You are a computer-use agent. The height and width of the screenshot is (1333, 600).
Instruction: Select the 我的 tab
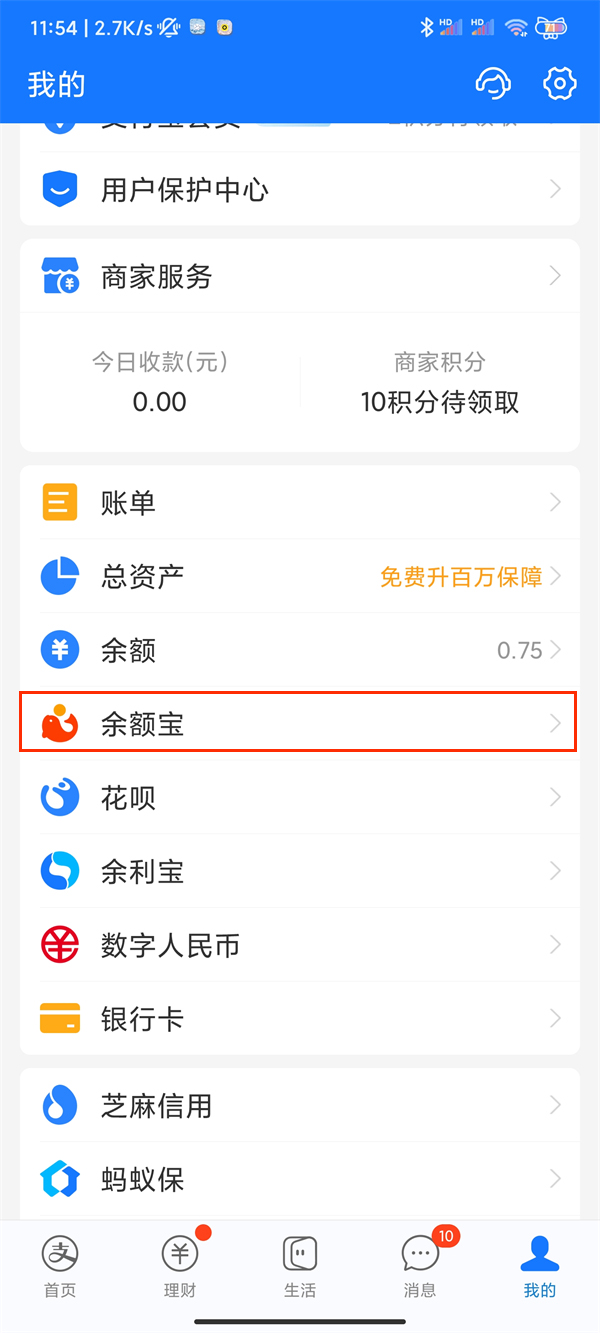pyautogui.click(x=540, y=1265)
